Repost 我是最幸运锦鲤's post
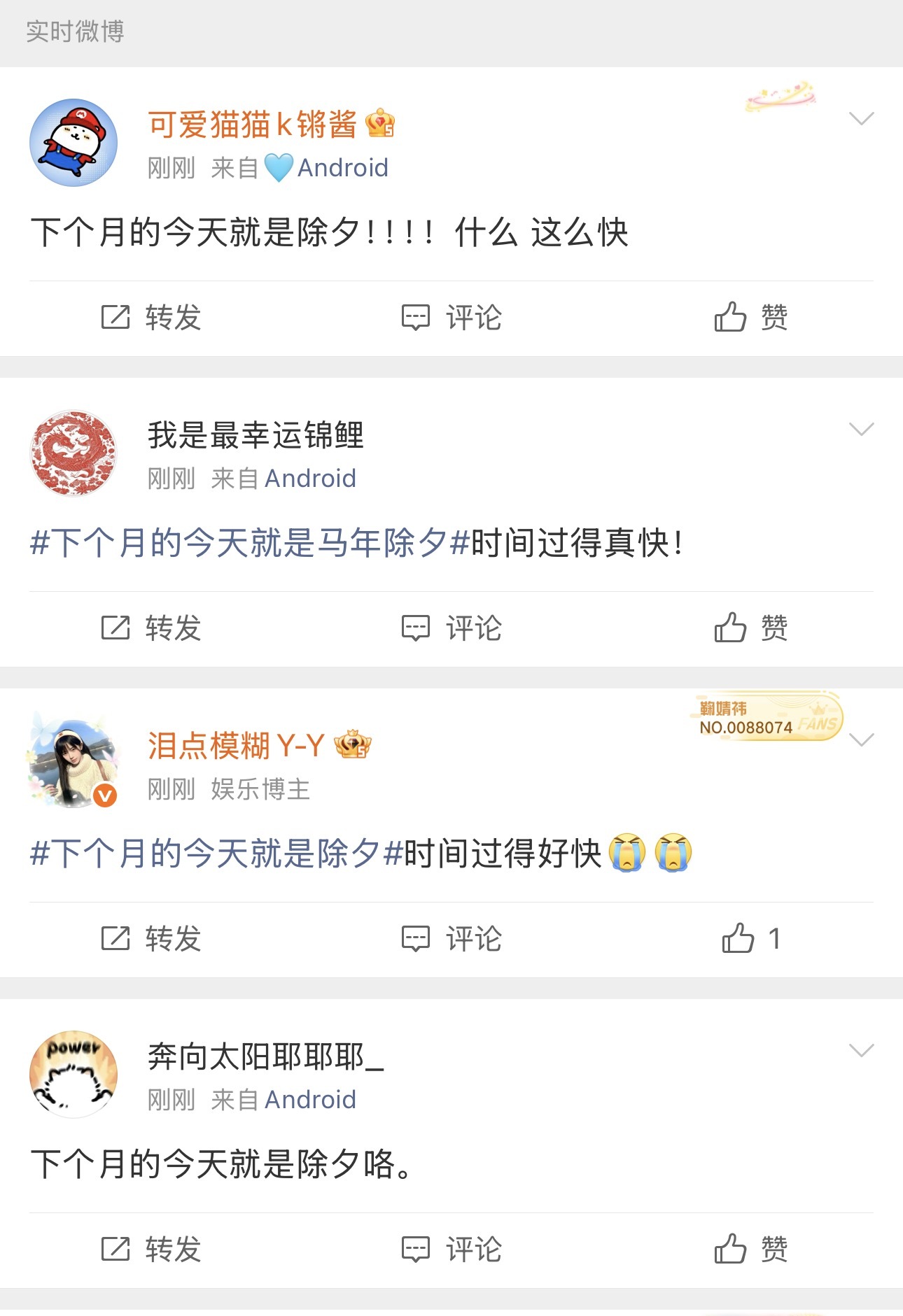Viewport: 903px width, 1316px height. (151, 628)
